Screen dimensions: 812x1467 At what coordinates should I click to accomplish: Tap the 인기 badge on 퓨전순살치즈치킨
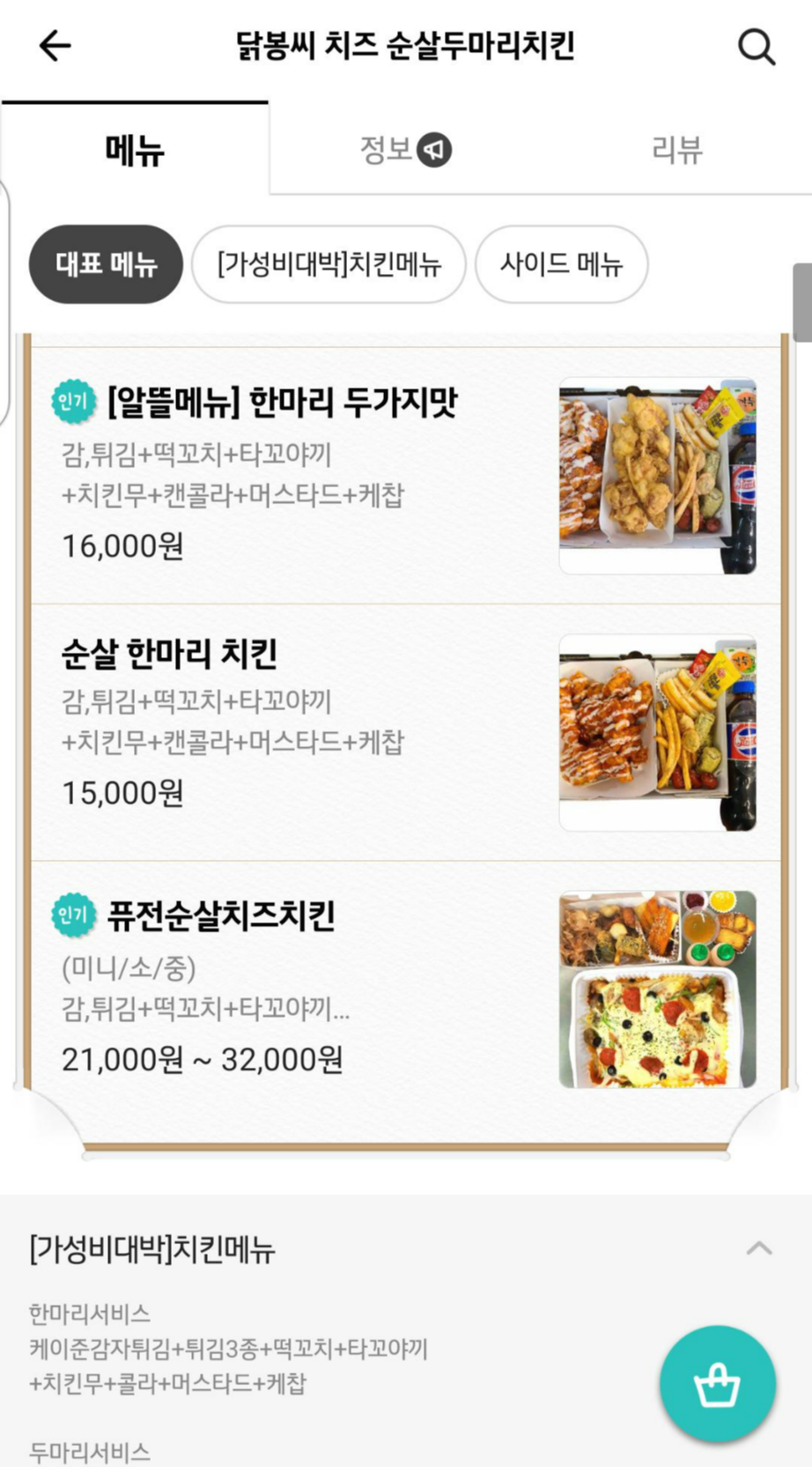click(71, 915)
